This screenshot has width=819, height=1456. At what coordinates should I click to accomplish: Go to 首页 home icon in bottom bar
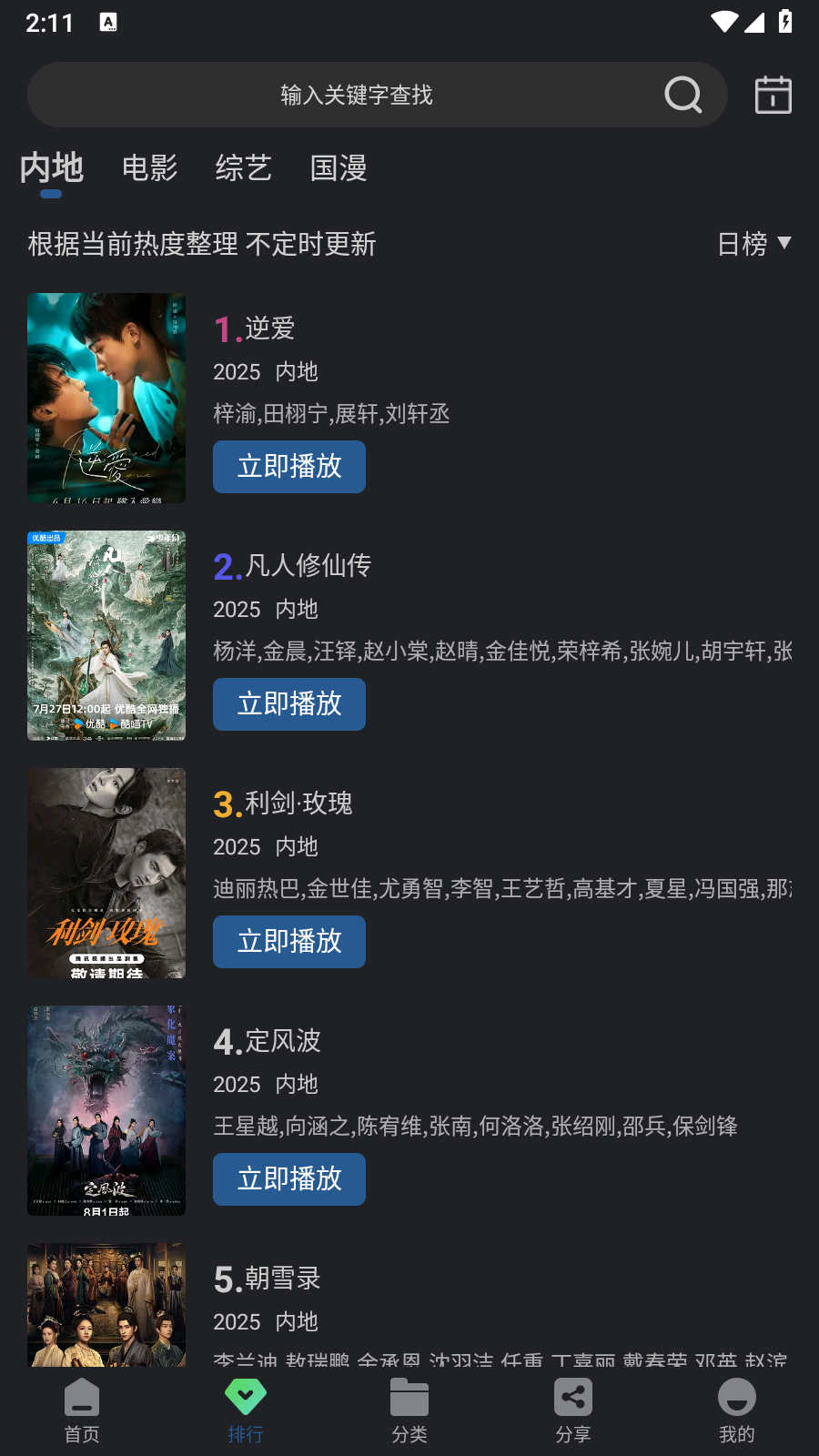click(81, 1397)
